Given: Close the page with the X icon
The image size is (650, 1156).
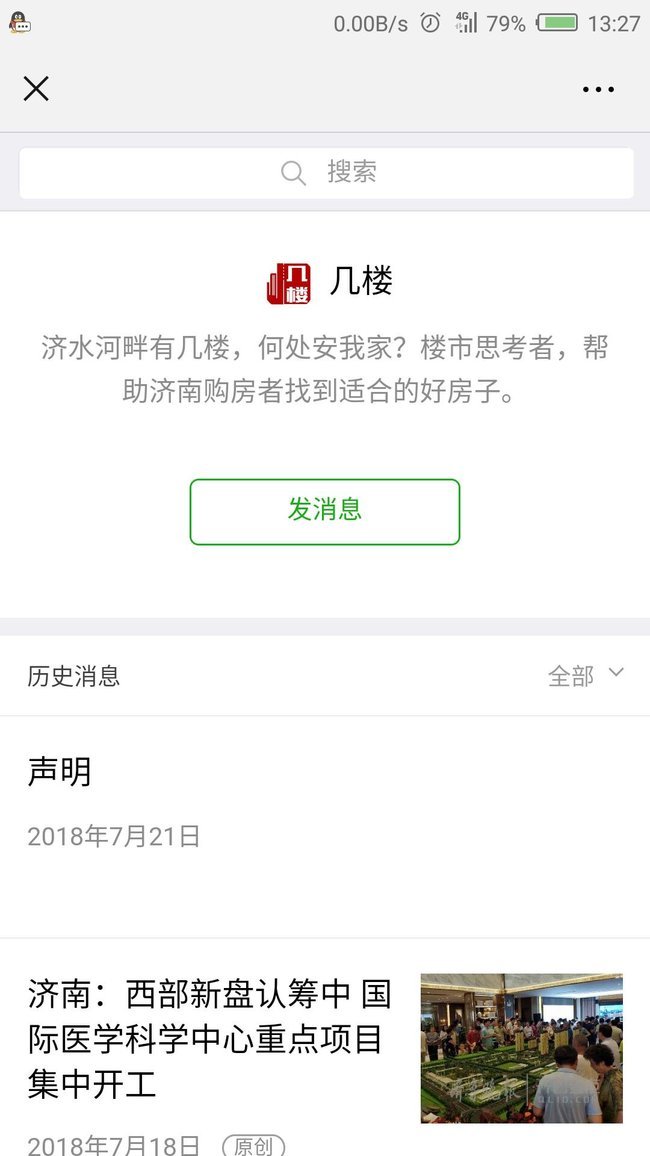Looking at the screenshot, I should coord(36,89).
